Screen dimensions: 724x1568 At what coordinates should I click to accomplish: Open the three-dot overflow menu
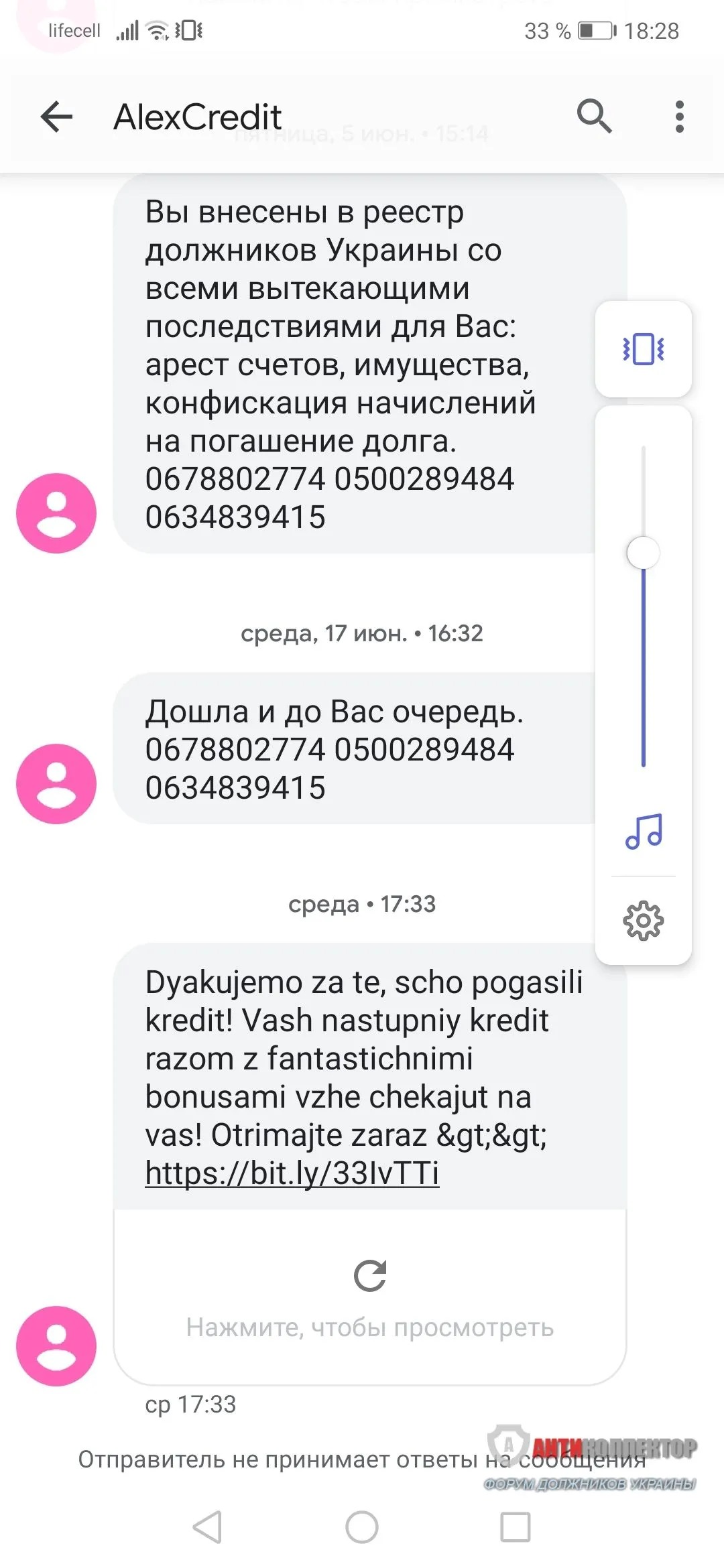(679, 117)
